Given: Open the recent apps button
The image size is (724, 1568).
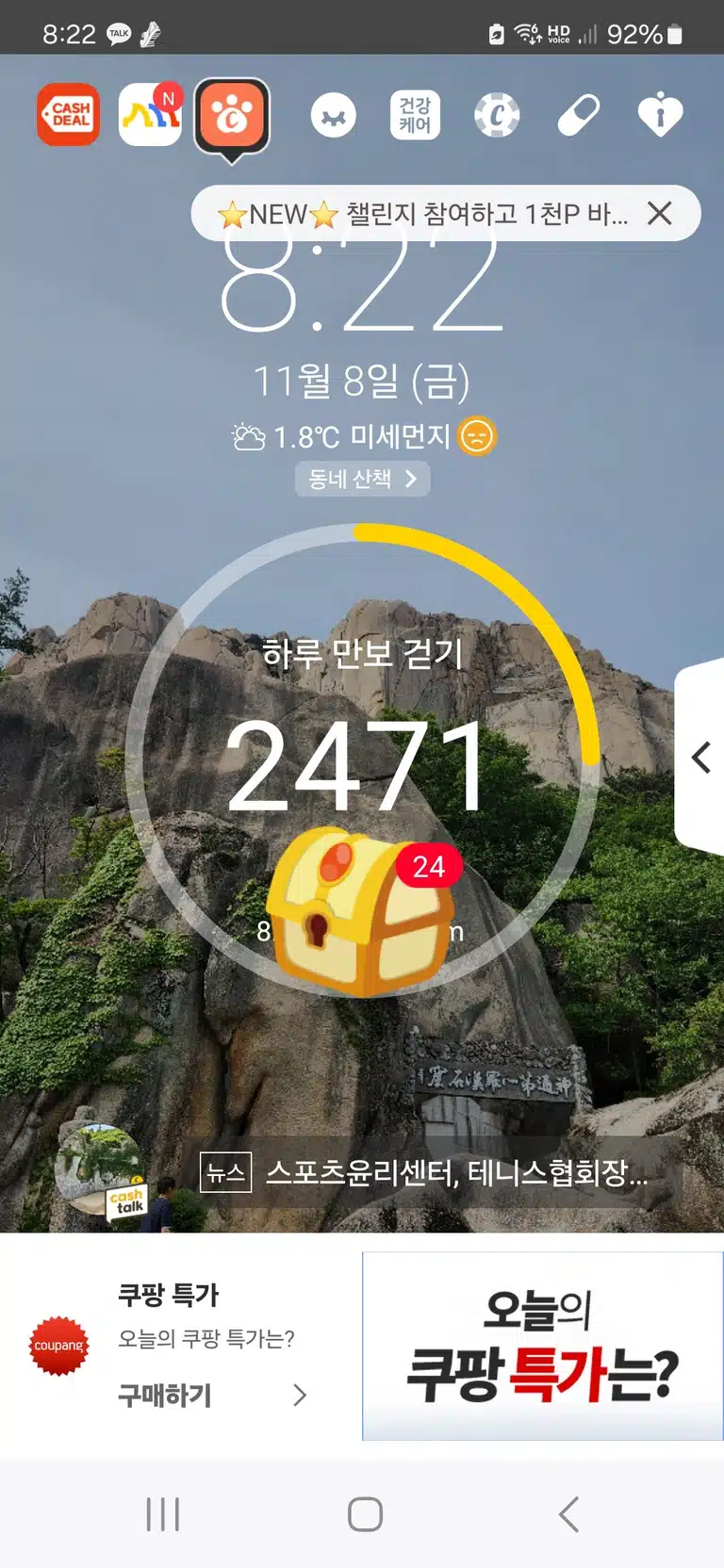Looking at the screenshot, I should point(163,1514).
